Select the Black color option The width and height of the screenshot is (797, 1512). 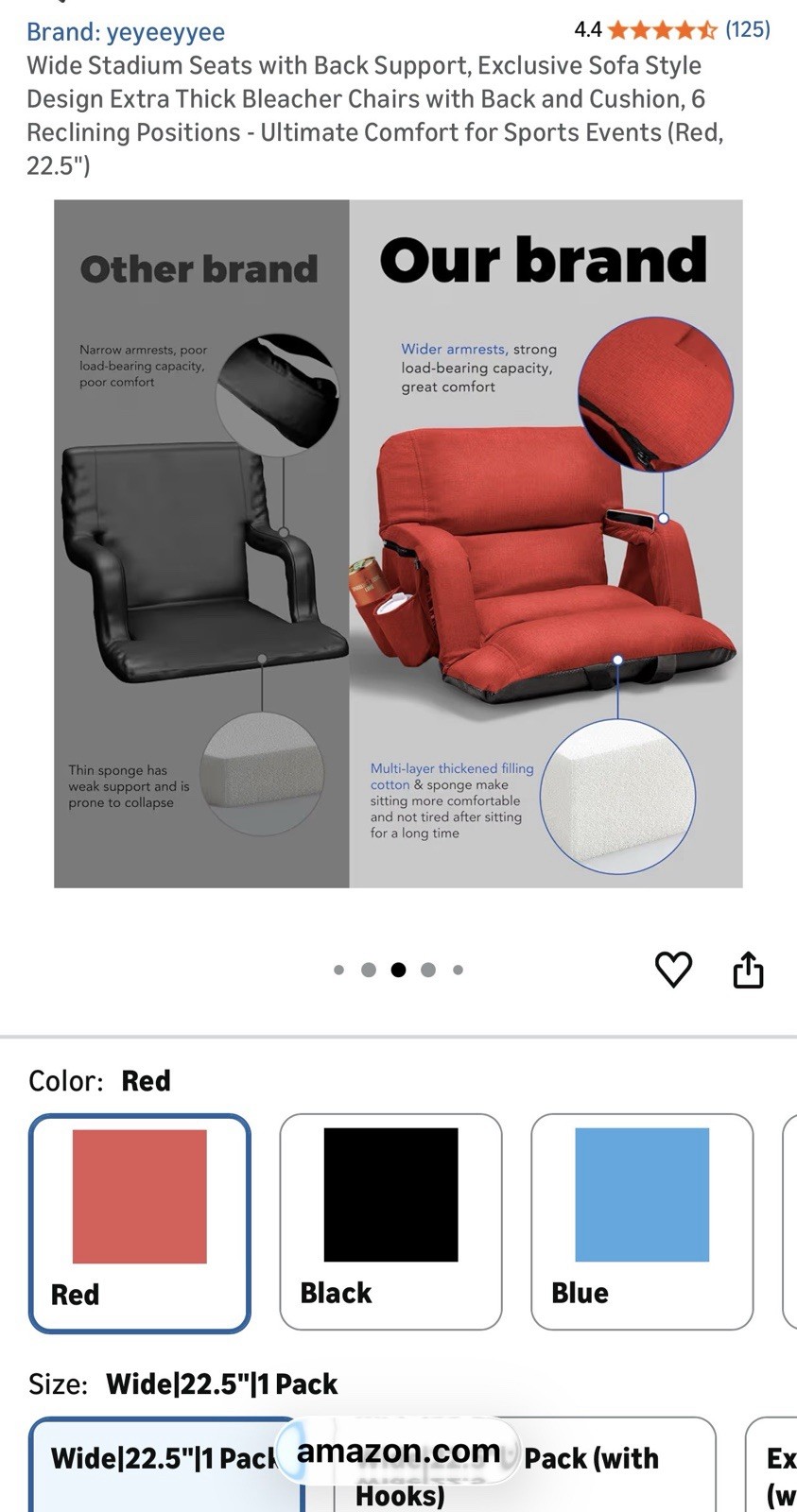pos(390,1221)
